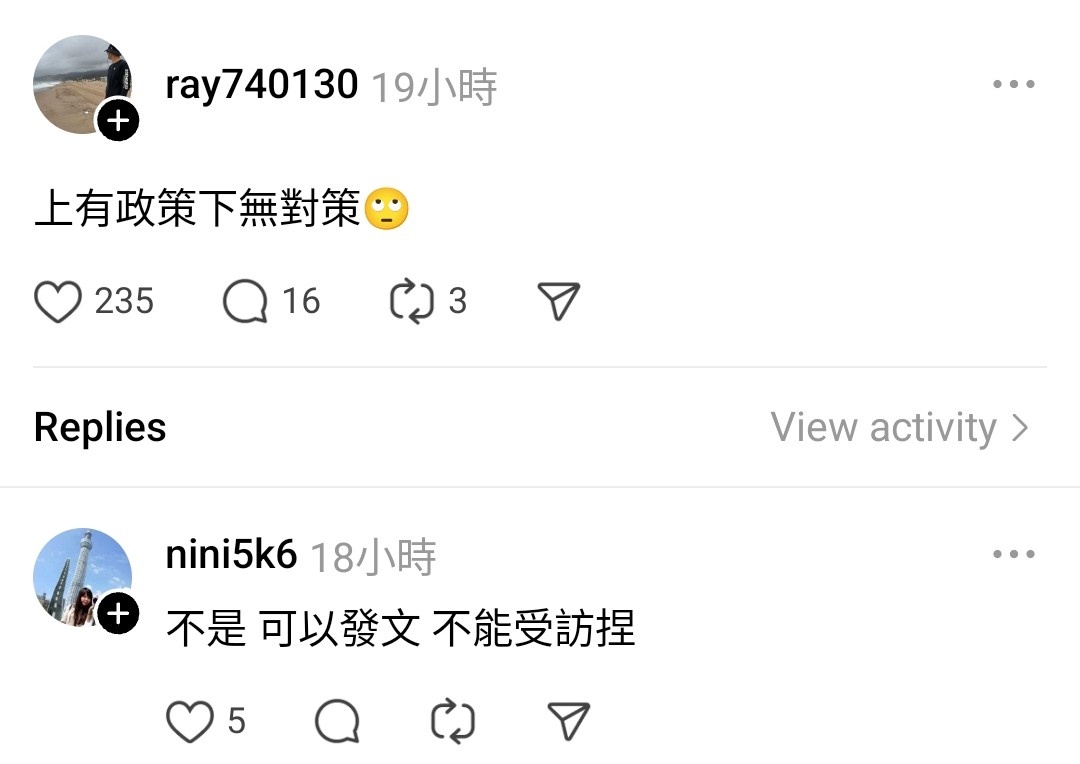
Task: Like nini5k6's reply
Action: [x=190, y=722]
